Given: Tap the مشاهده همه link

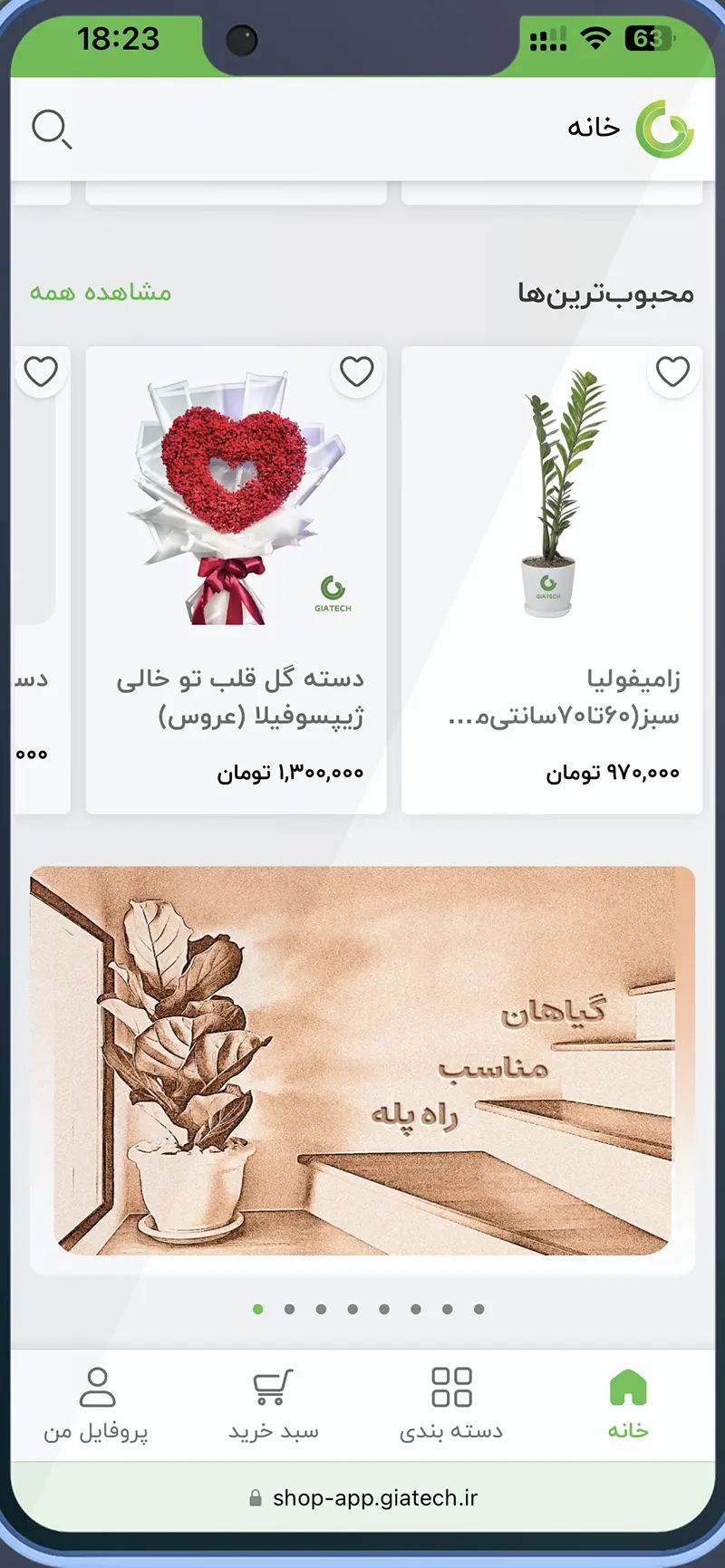Looking at the screenshot, I should pyautogui.click(x=100, y=293).
